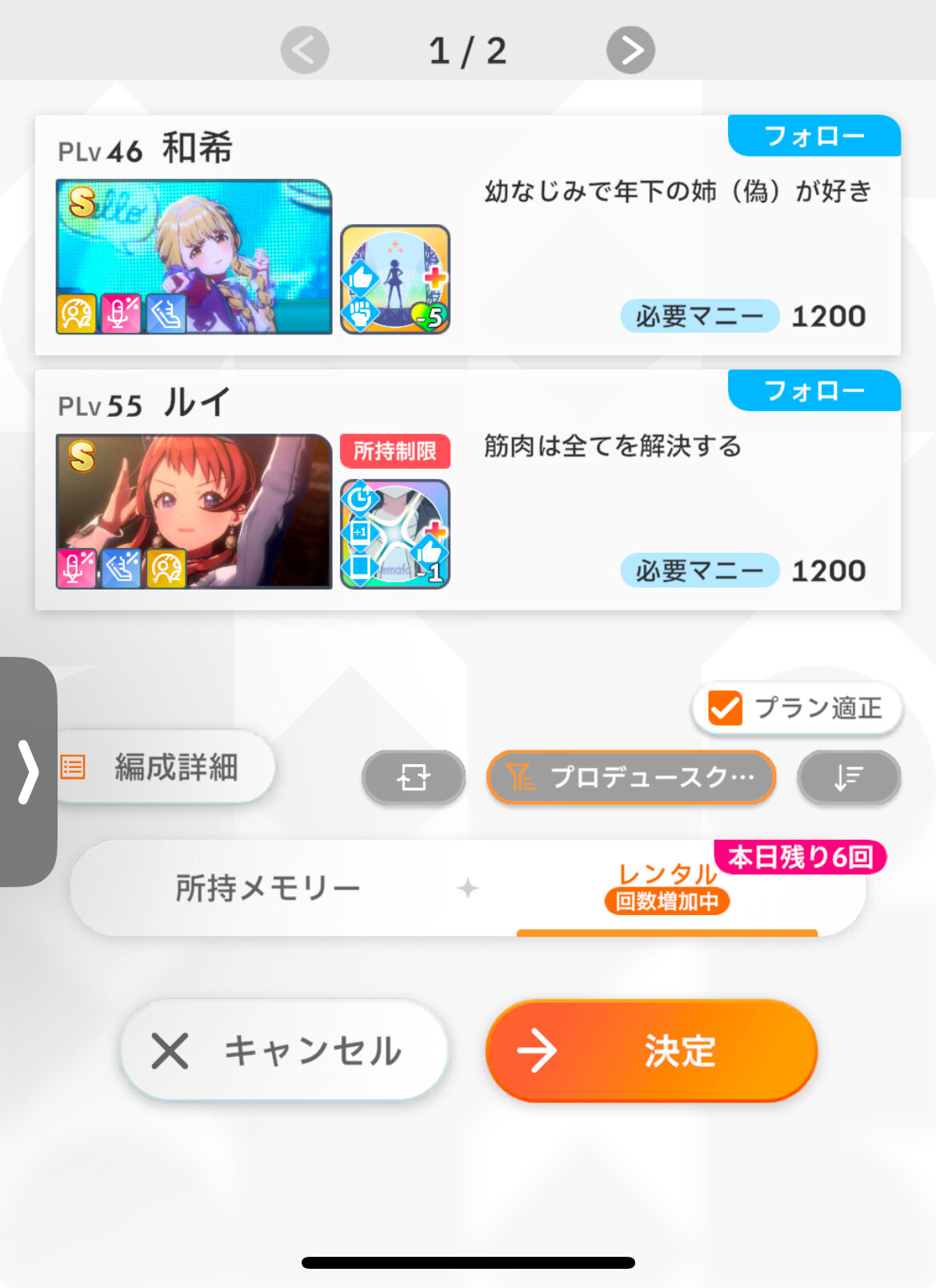
Task: Tap the refresh list button
Action: tap(414, 777)
